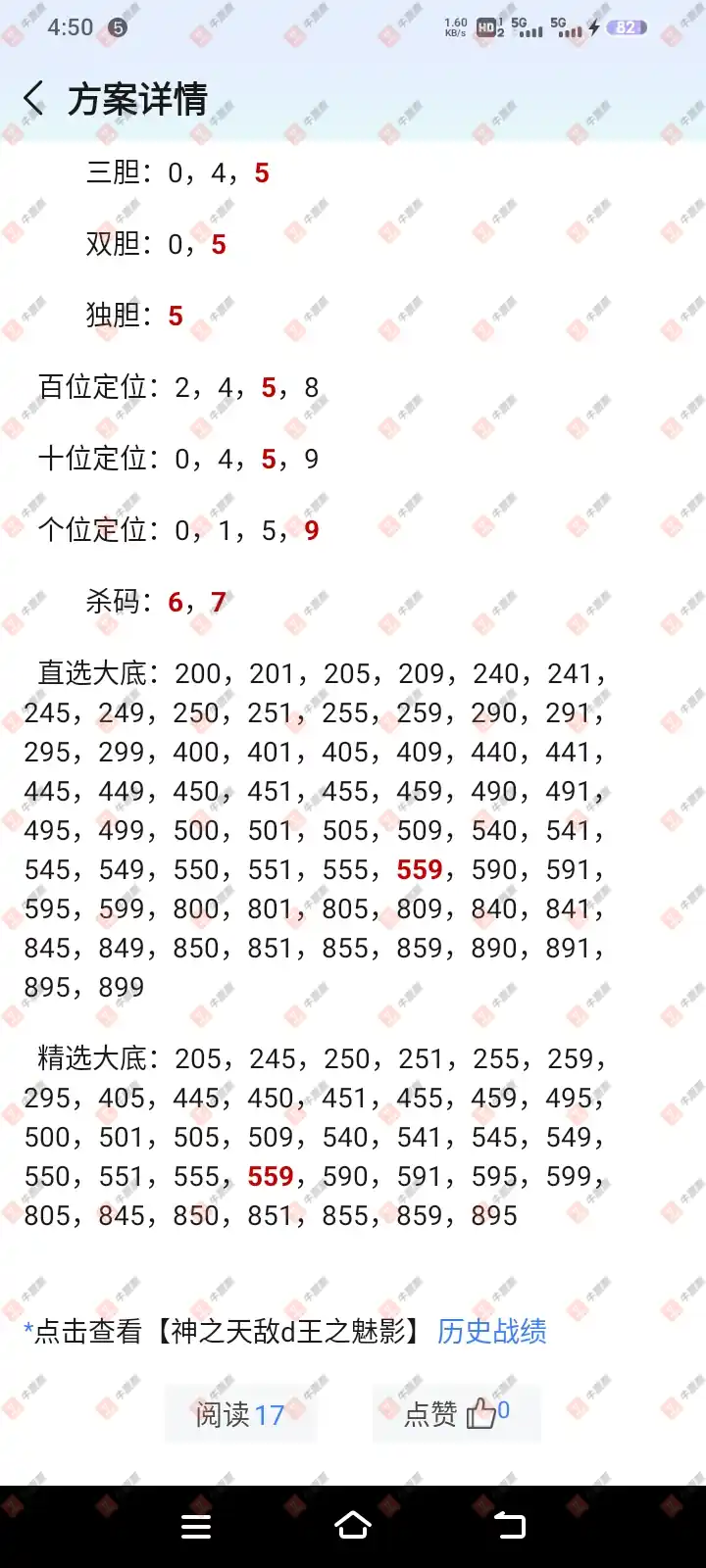Open recent apps from the navigation bar
Viewport: 706px width, 1568px height.
click(x=196, y=1526)
